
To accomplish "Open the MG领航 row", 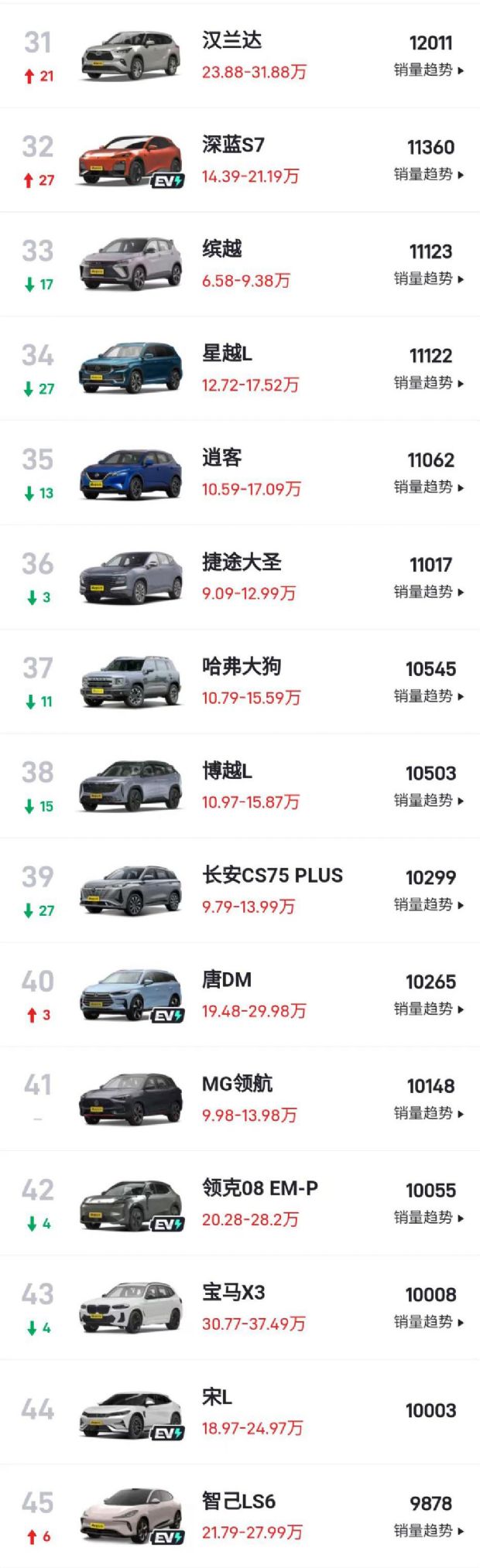I will 237,1084.
